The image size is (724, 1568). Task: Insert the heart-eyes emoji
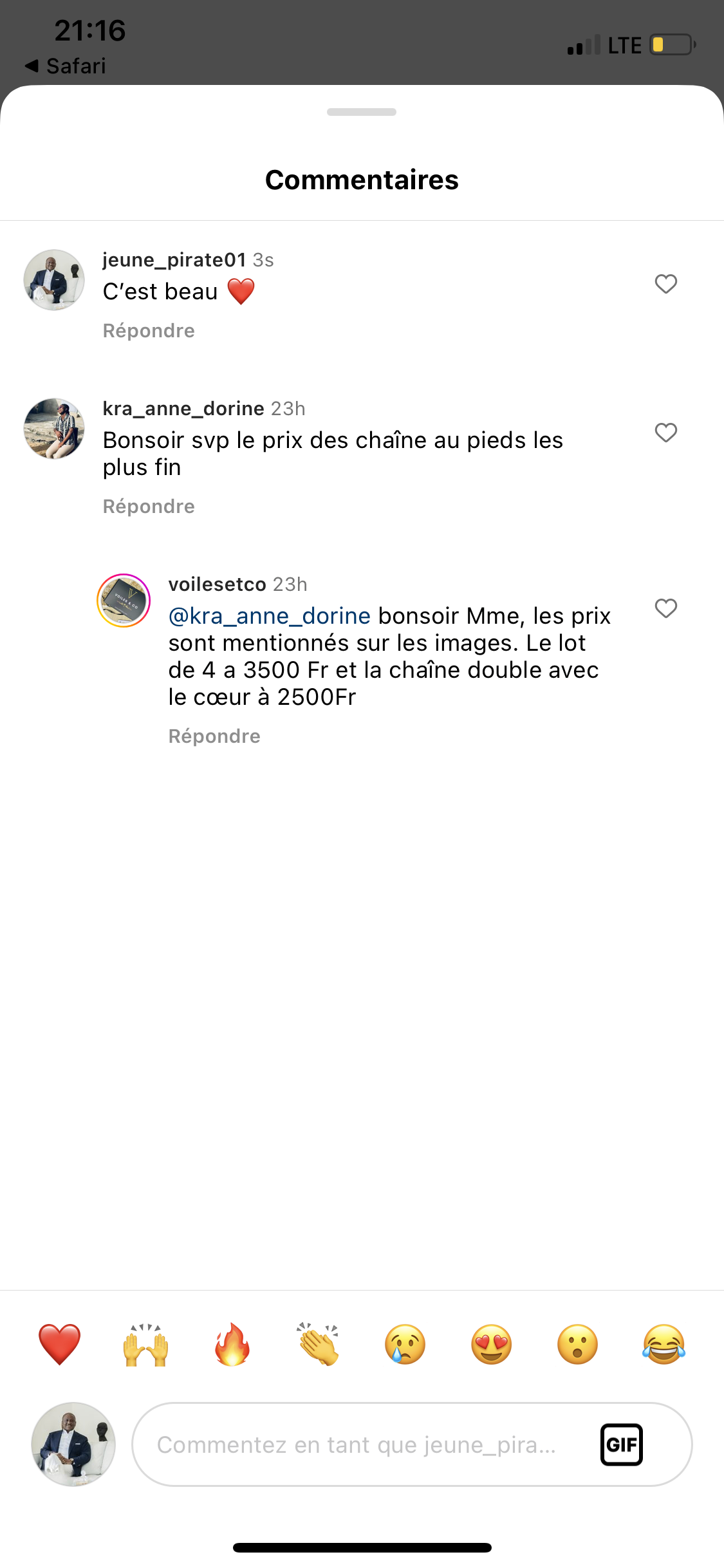point(491,1345)
